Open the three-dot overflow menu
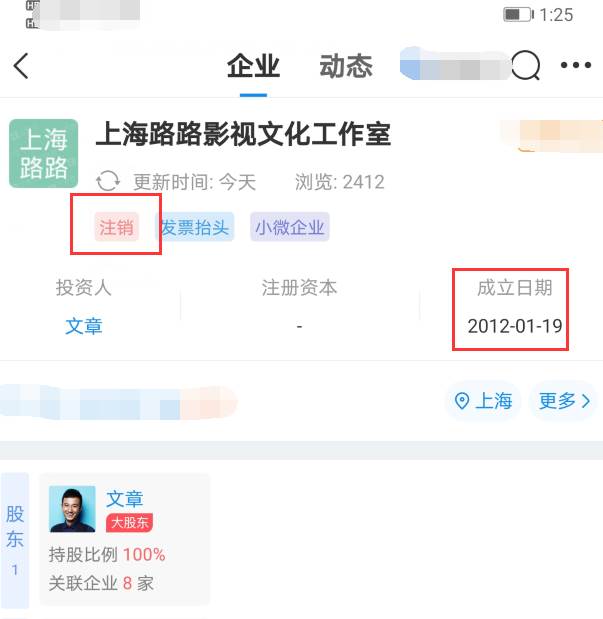Image resolution: width=603 pixels, height=619 pixels. click(x=576, y=66)
